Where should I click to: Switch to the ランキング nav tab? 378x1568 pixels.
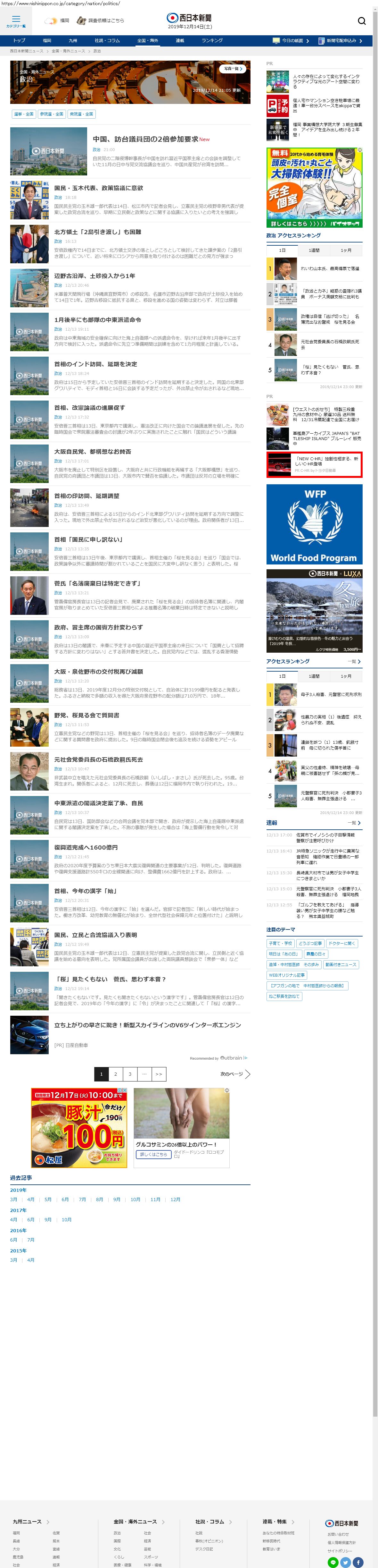coord(212,41)
